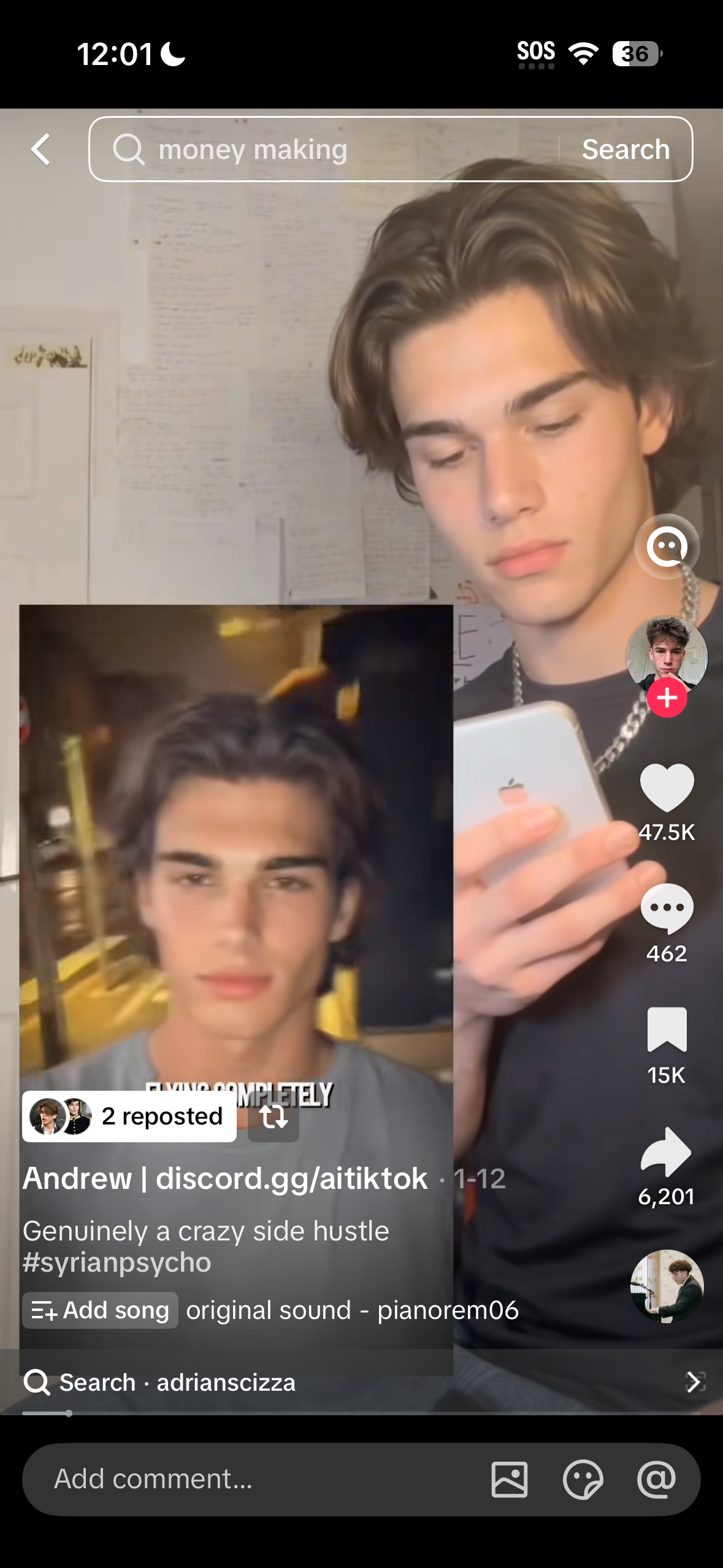Repost this video with the arrows icon

(274, 1116)
